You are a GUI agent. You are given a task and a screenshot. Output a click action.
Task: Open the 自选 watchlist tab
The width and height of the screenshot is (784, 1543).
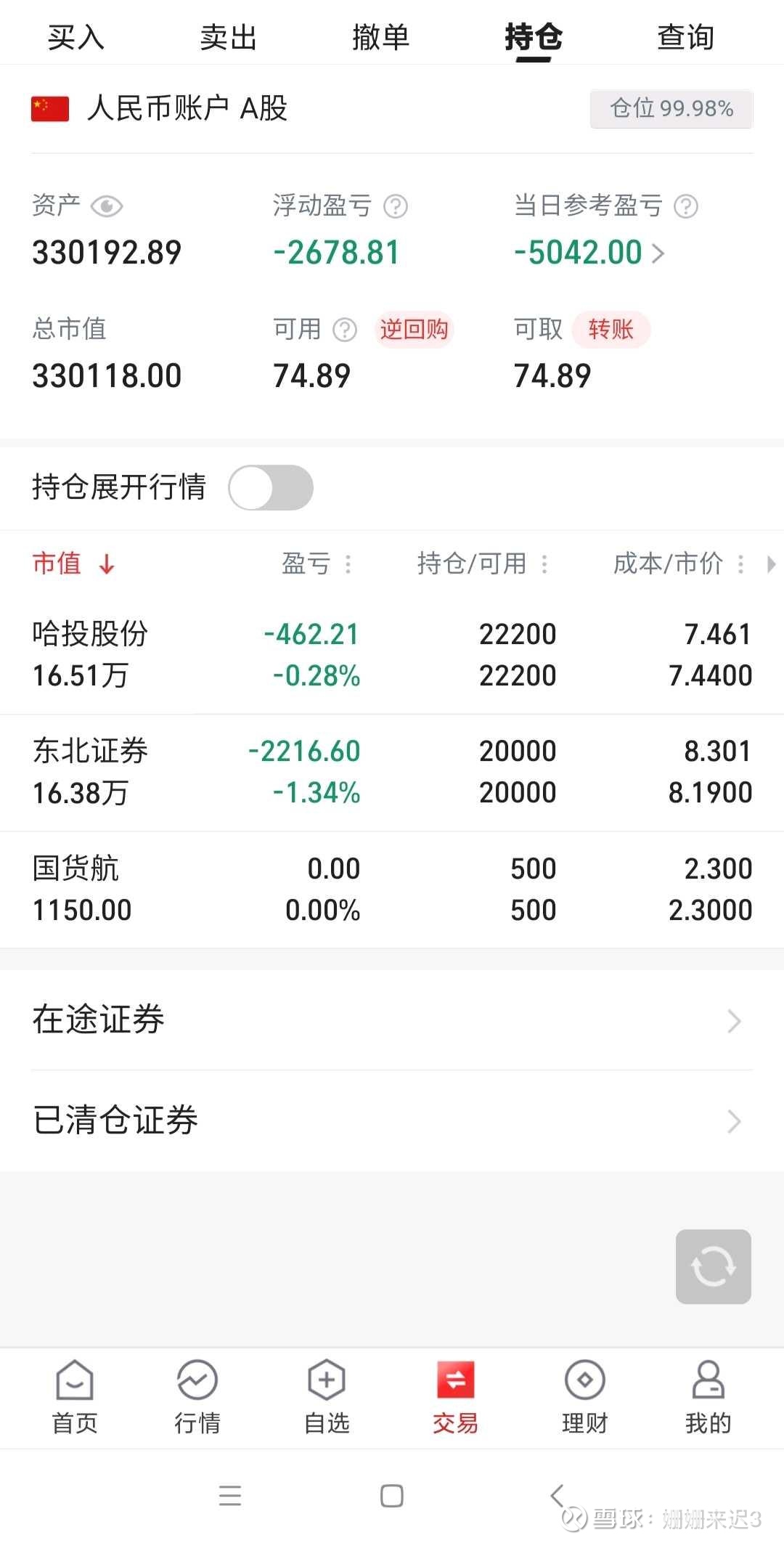pos(327,1397)
